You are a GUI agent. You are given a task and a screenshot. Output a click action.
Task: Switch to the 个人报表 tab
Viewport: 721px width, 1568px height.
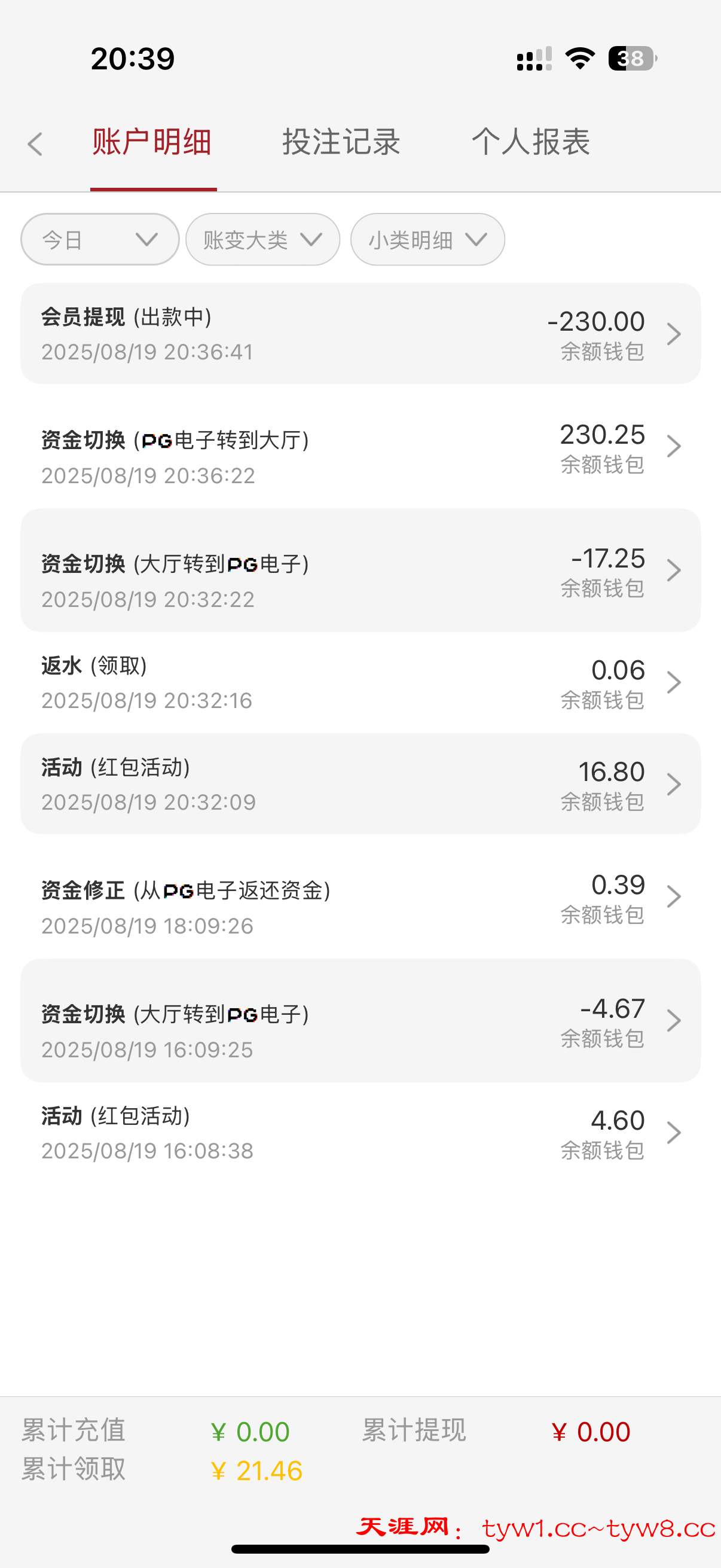(x=530, y=142)
